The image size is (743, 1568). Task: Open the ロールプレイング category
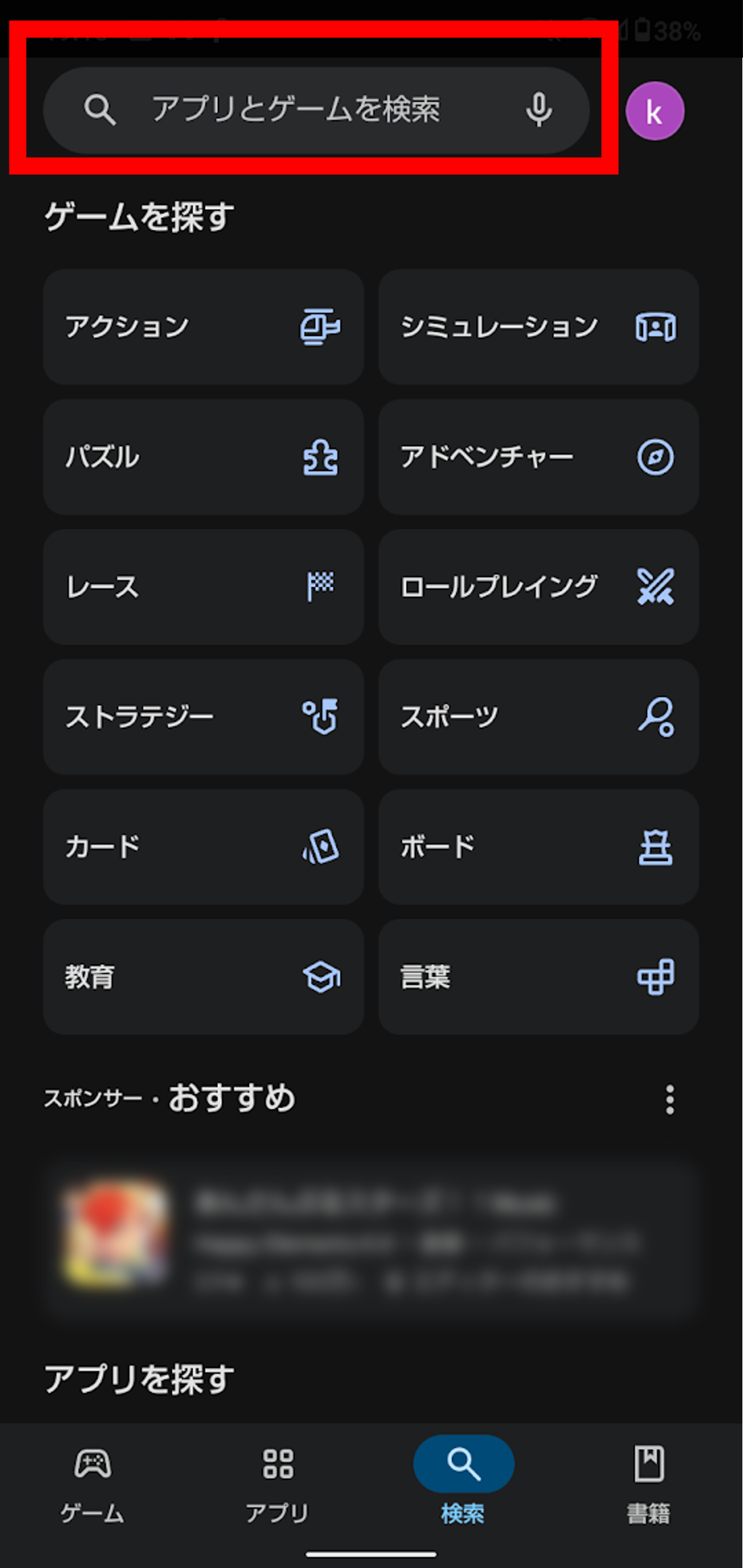538,587
